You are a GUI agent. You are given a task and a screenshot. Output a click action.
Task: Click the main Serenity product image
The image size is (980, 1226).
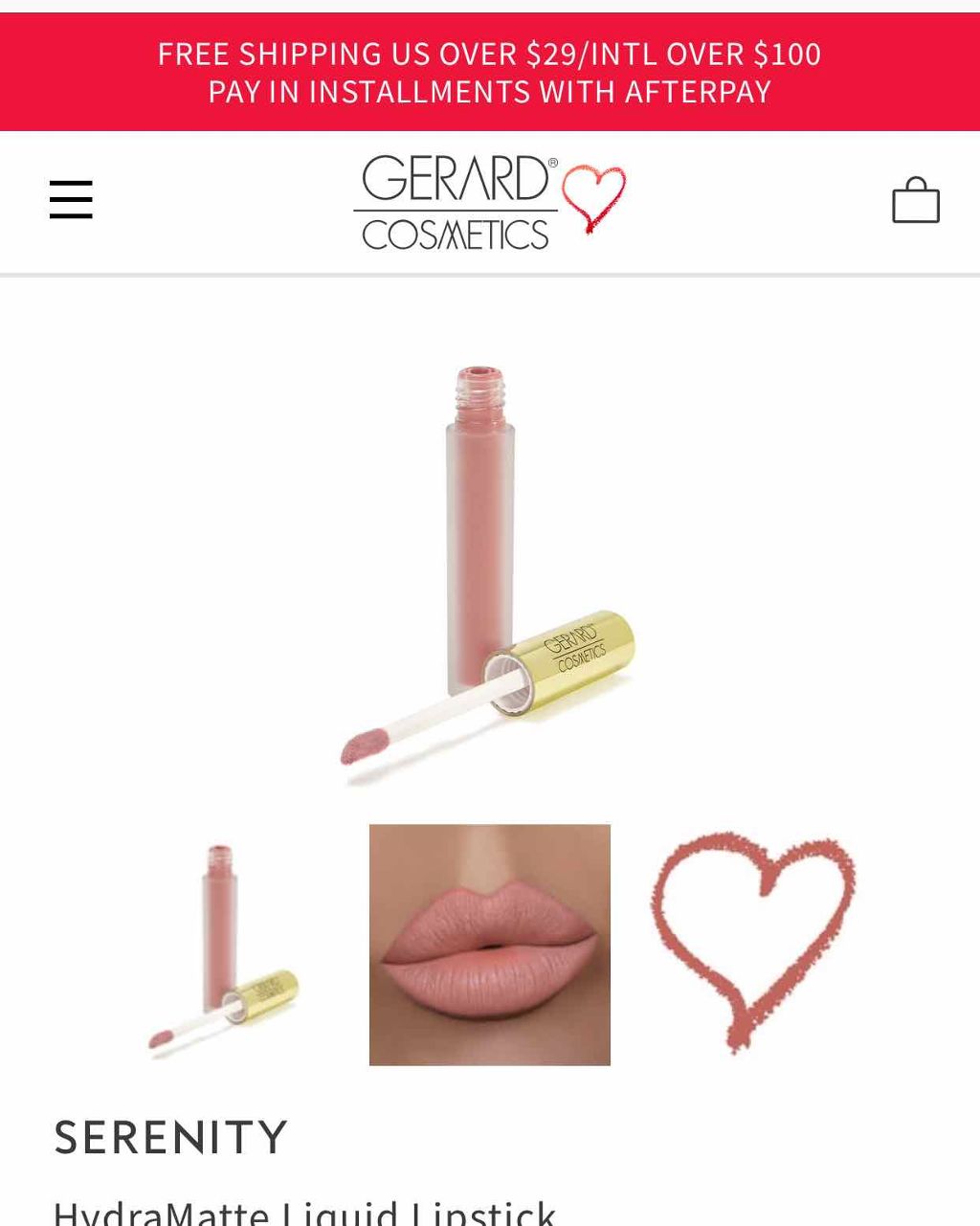click(x=488, y=565)
